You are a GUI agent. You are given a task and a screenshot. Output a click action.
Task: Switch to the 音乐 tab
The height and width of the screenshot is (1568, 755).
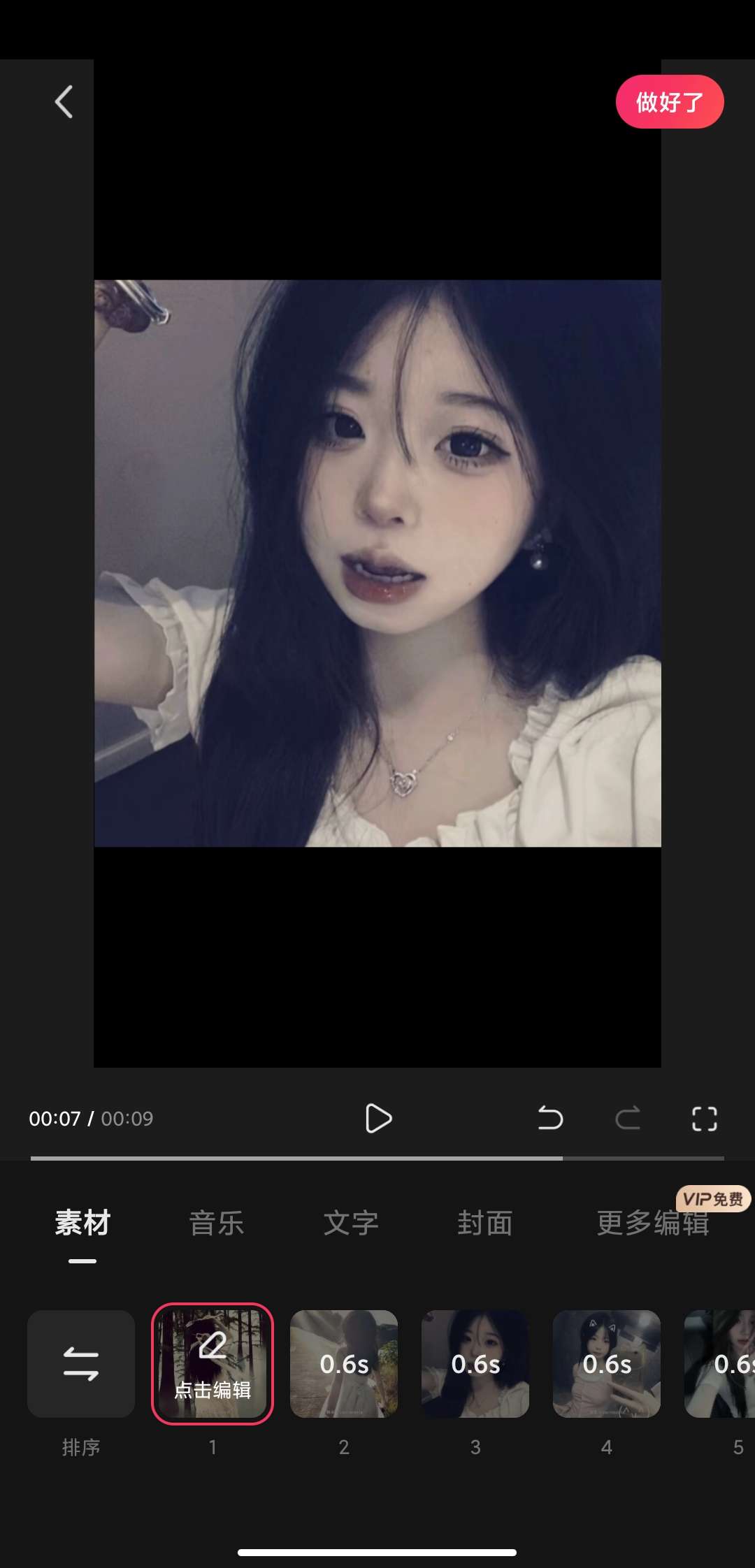point(217,1223)
